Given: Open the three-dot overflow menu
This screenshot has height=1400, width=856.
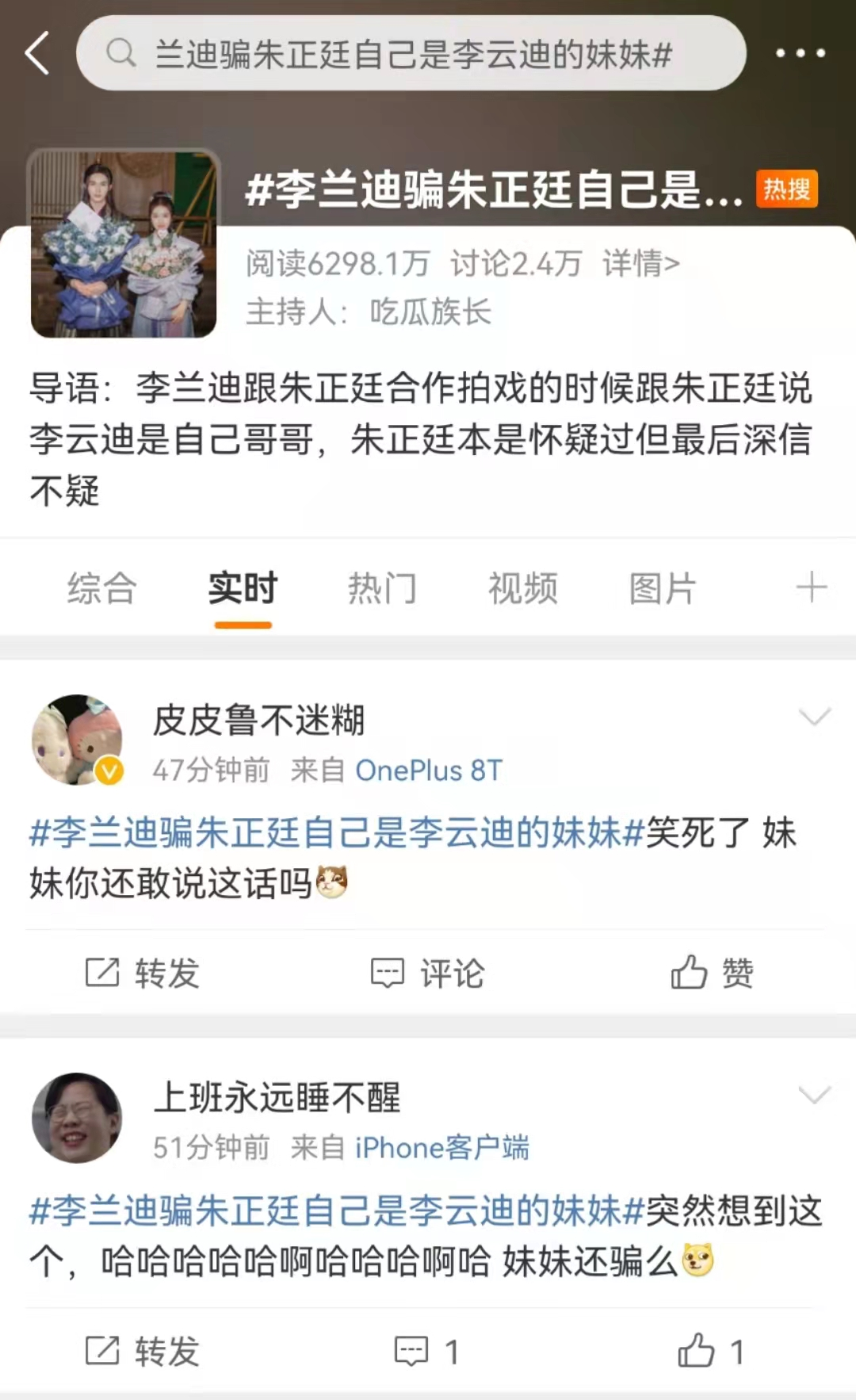Looking at the screenshot, I should [800, 53].
